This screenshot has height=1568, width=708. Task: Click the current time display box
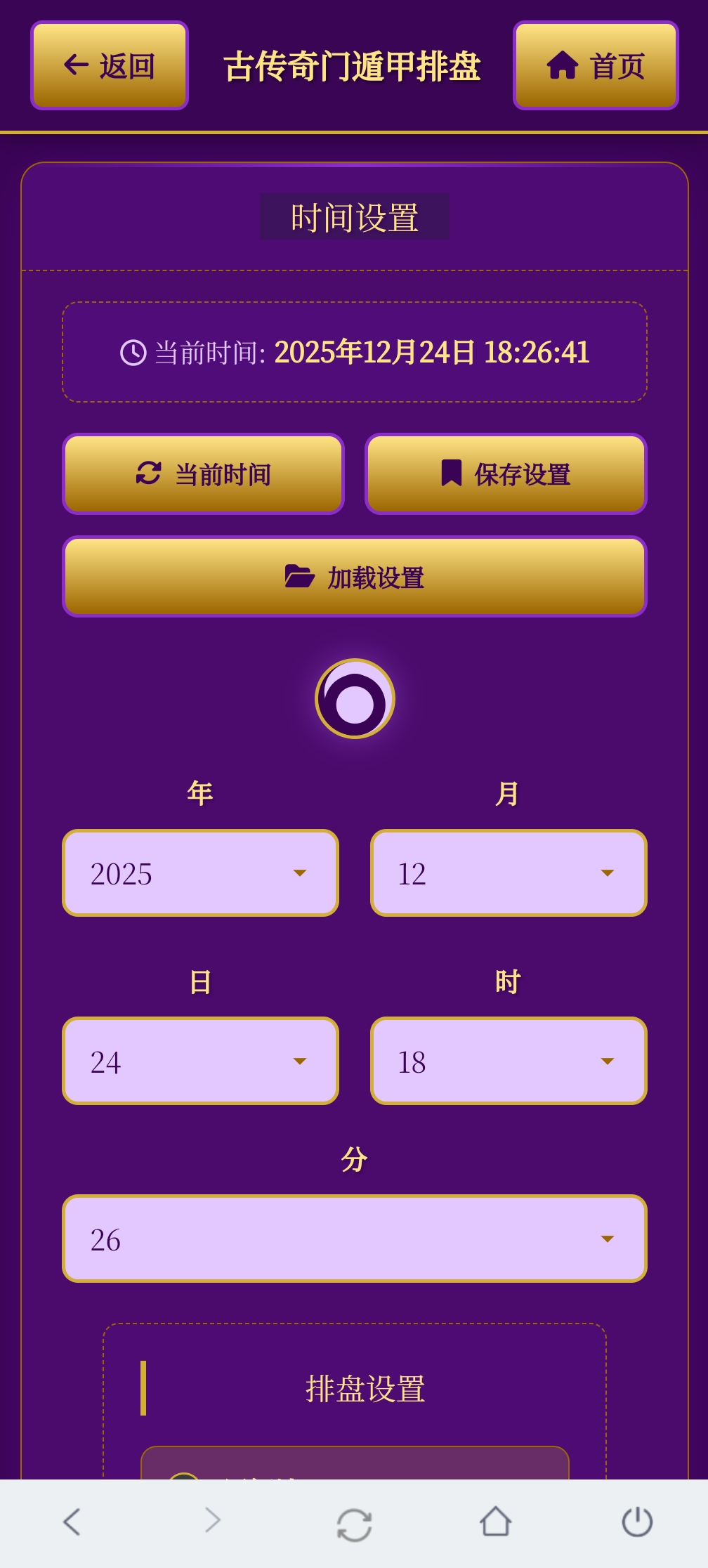click(x=354, y=351)
